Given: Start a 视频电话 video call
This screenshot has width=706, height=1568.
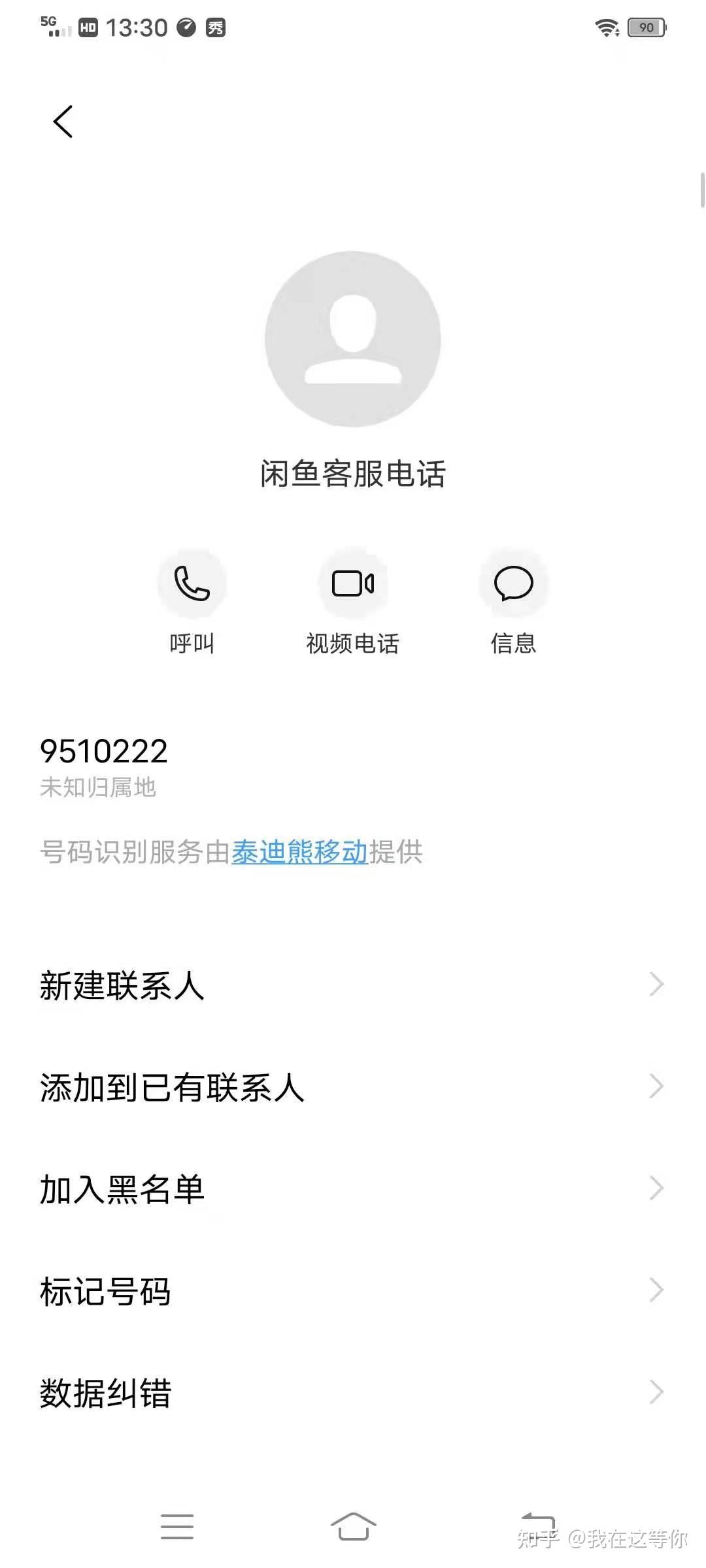Looking at the screenshot, I should tap(353, 583).
